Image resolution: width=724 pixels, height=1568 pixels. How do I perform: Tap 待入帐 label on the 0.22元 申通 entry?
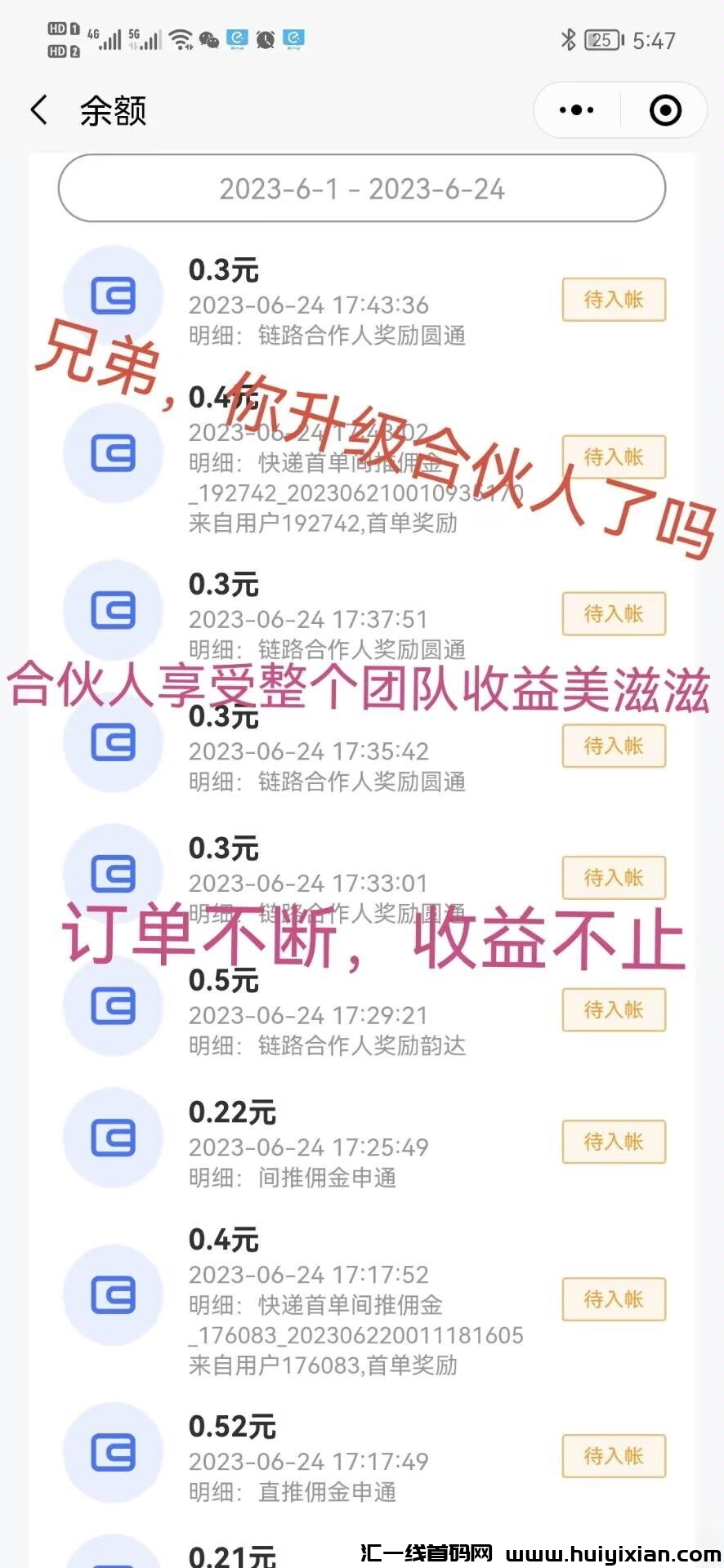pos(614,1143)
